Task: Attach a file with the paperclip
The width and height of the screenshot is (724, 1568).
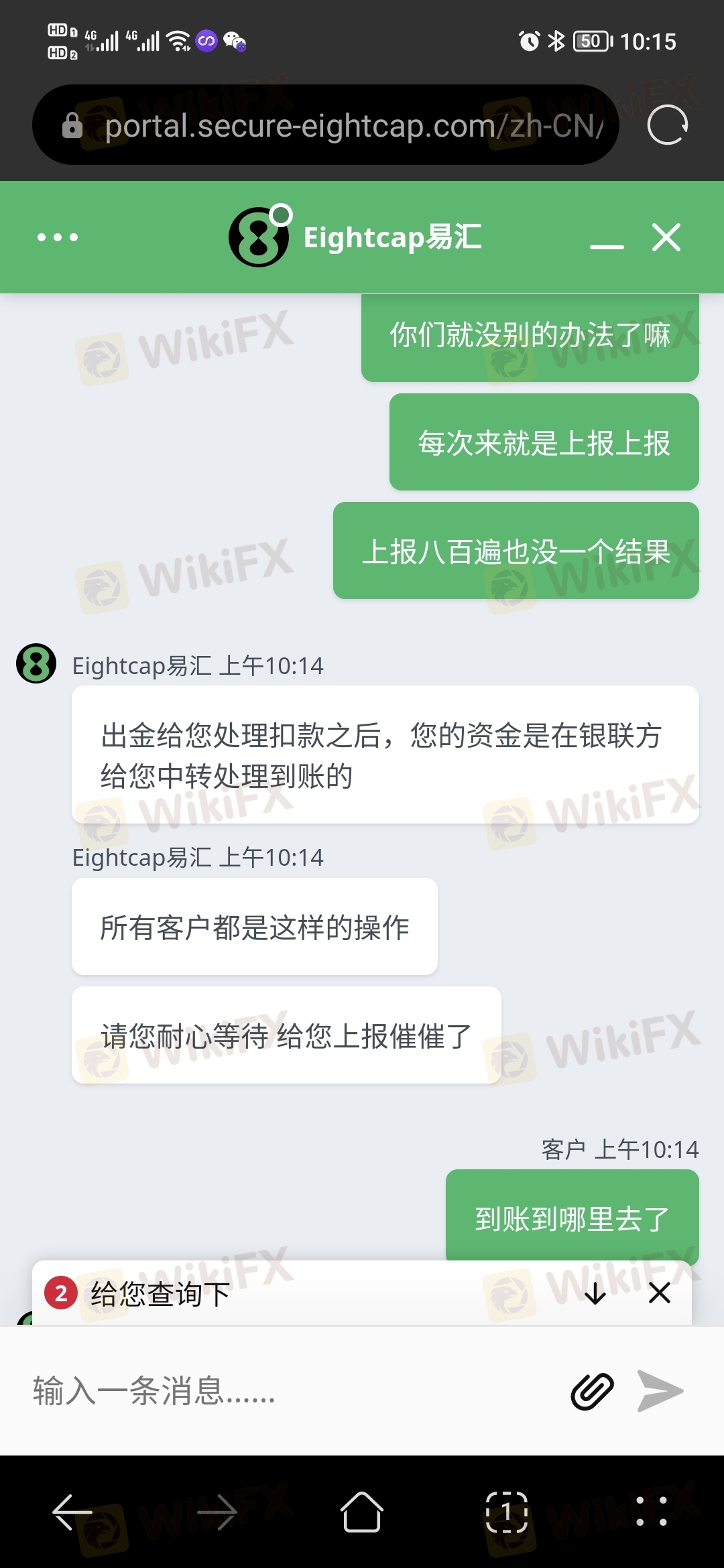Action: point(591,1391)
